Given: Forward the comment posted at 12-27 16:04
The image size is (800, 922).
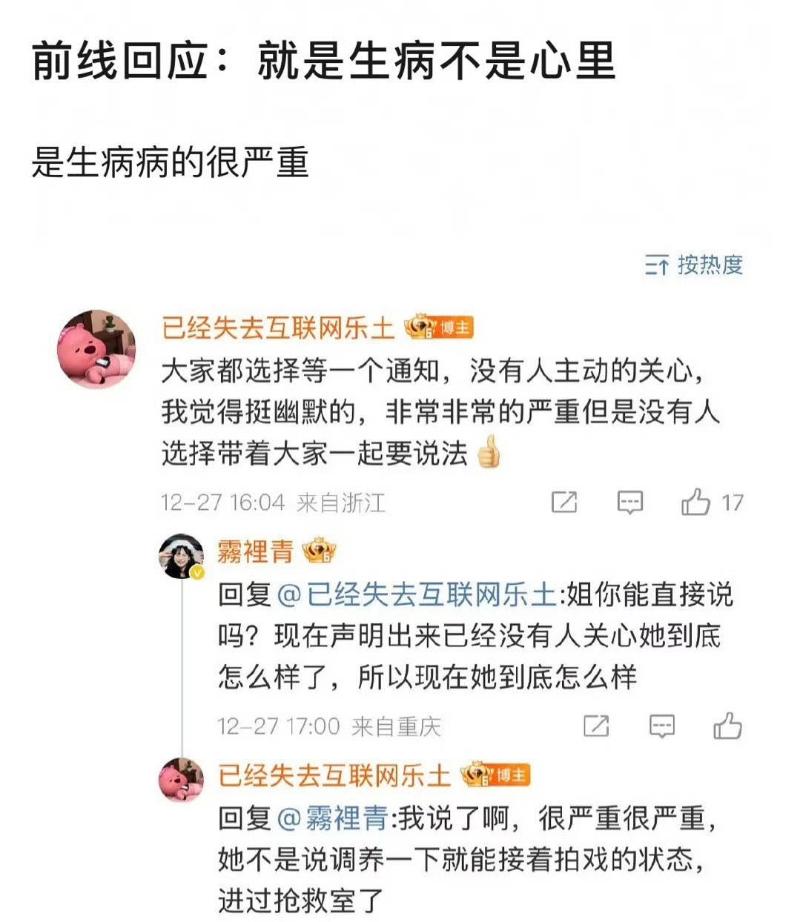Looking at the screenshot, I should [565, 502].
